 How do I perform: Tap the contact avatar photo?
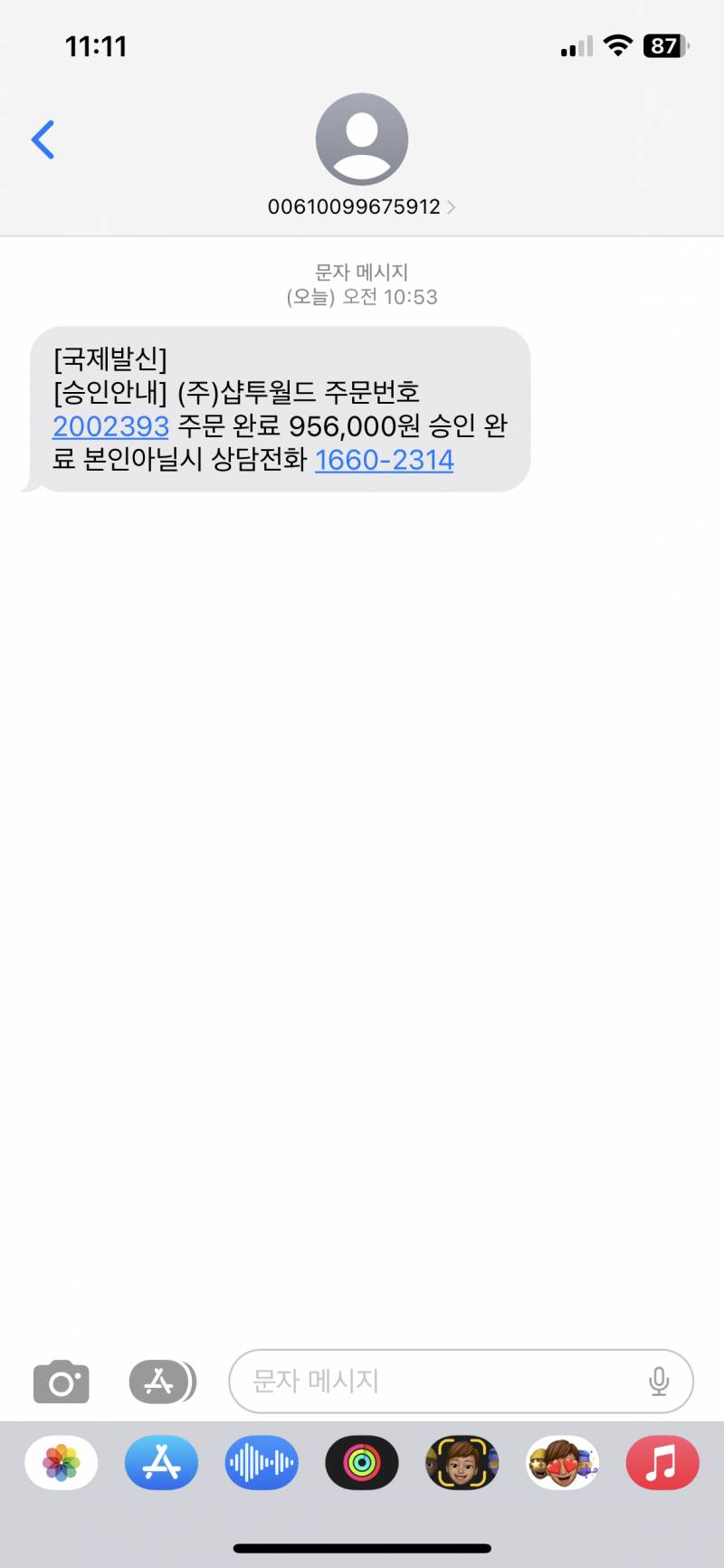[x=361, y=138]
